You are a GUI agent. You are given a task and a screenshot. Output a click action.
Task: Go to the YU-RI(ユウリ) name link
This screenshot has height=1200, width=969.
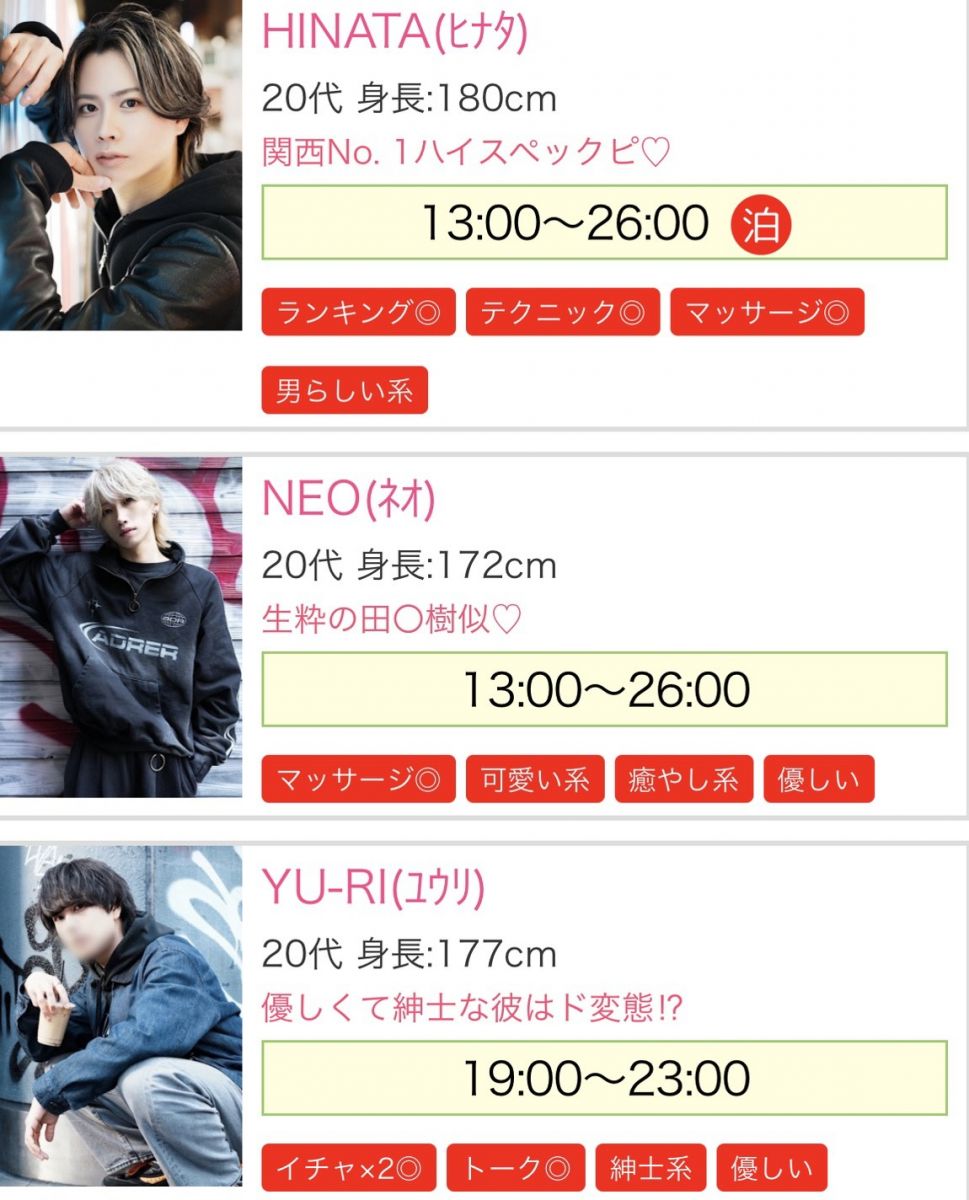[373, 889]
